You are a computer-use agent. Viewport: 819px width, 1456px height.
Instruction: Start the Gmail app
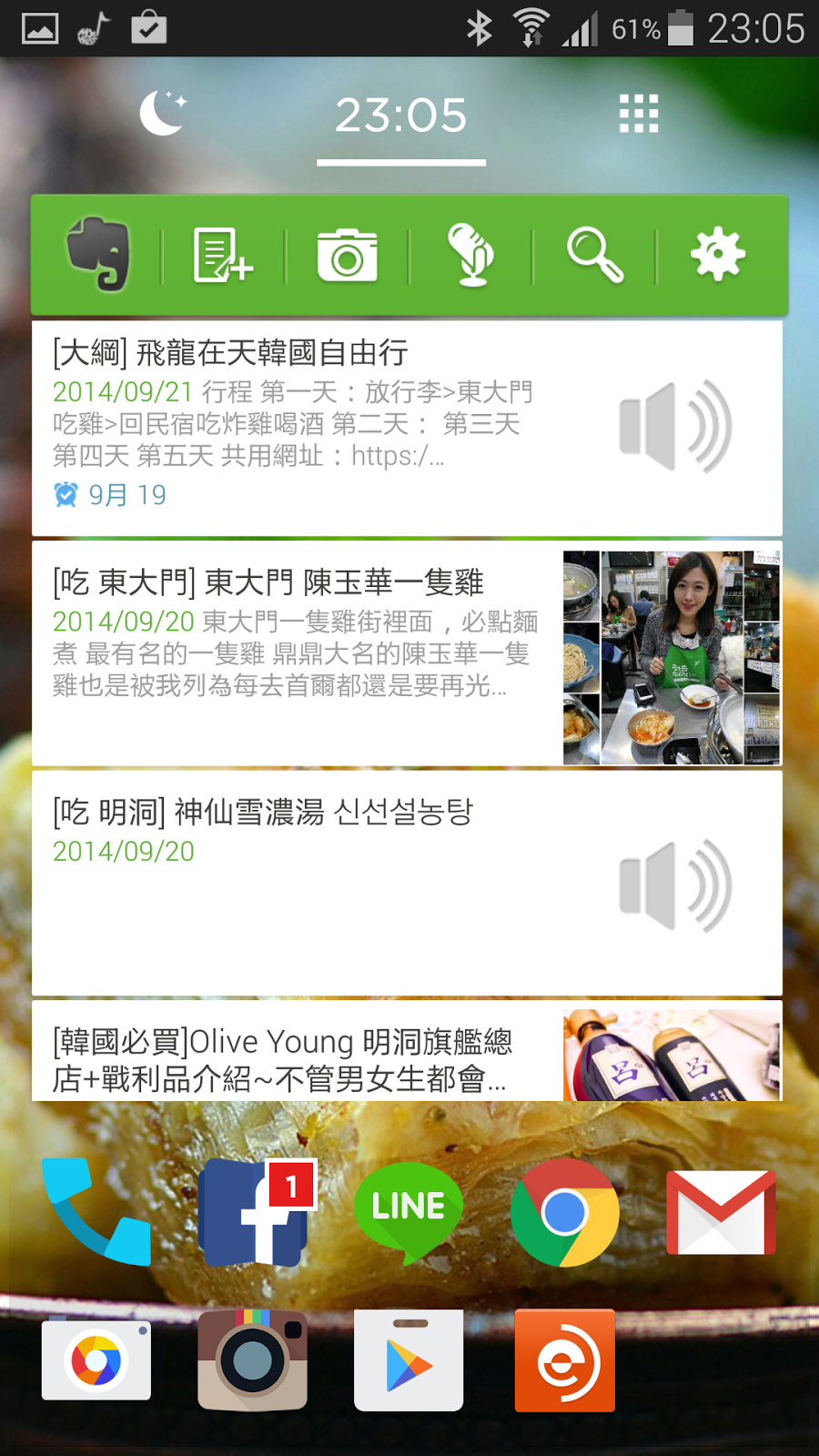[721, 1210]
